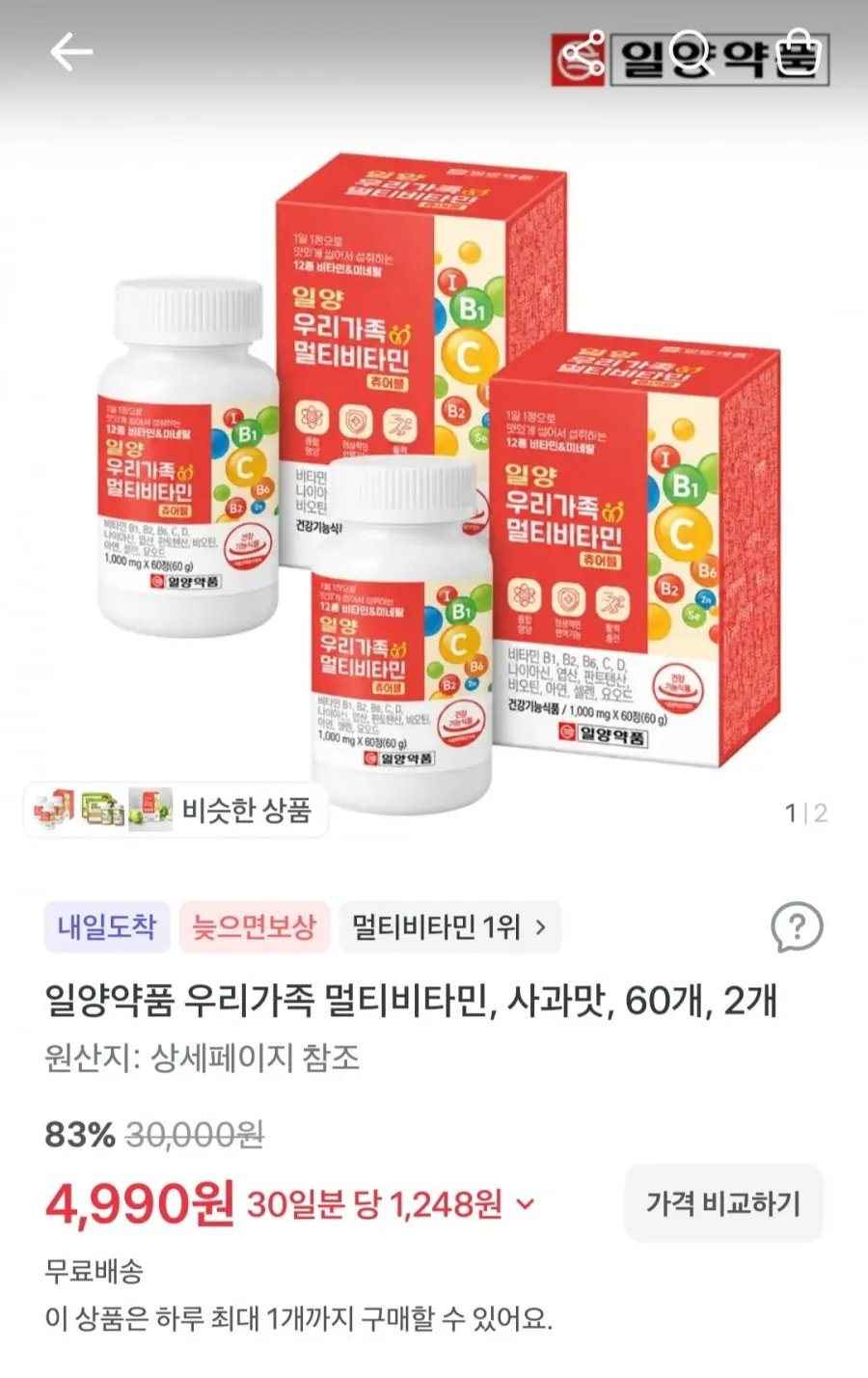Open the 멀티비타민 1위 ranking chip

click(449, 927)
